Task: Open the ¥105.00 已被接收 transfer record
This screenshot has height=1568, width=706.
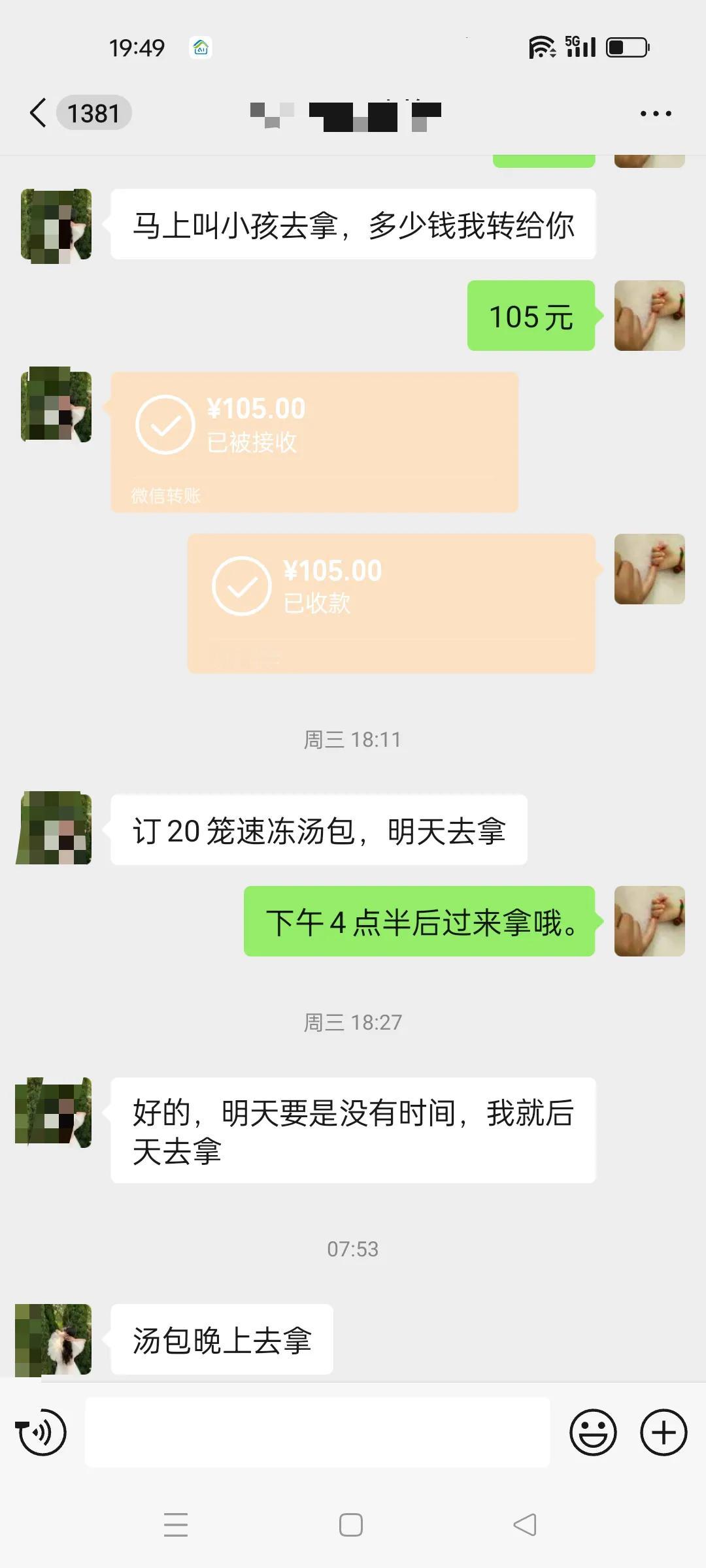Action: (314, 441)
